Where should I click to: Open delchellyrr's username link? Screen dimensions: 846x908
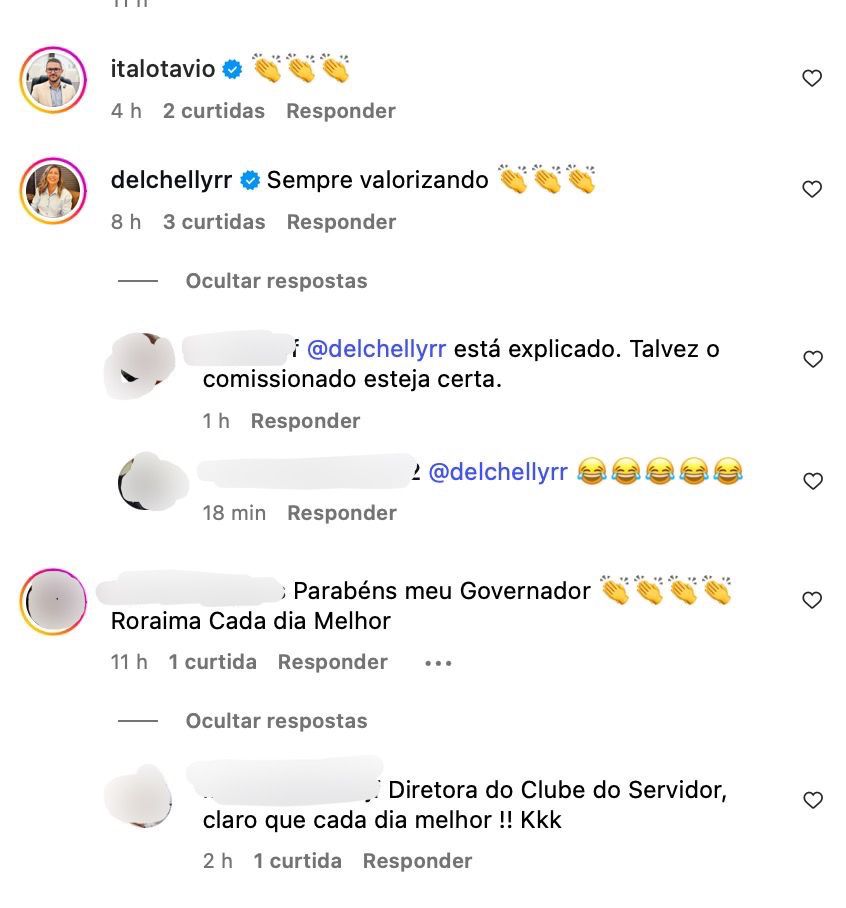171,180
